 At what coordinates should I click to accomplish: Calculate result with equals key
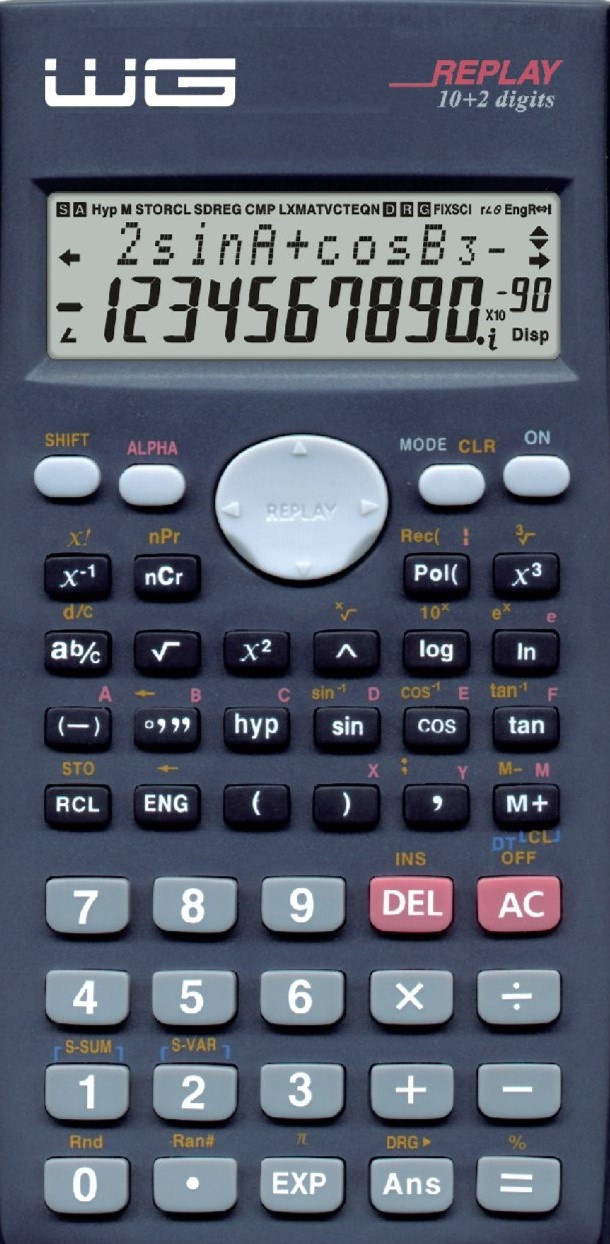point(519,1184)
